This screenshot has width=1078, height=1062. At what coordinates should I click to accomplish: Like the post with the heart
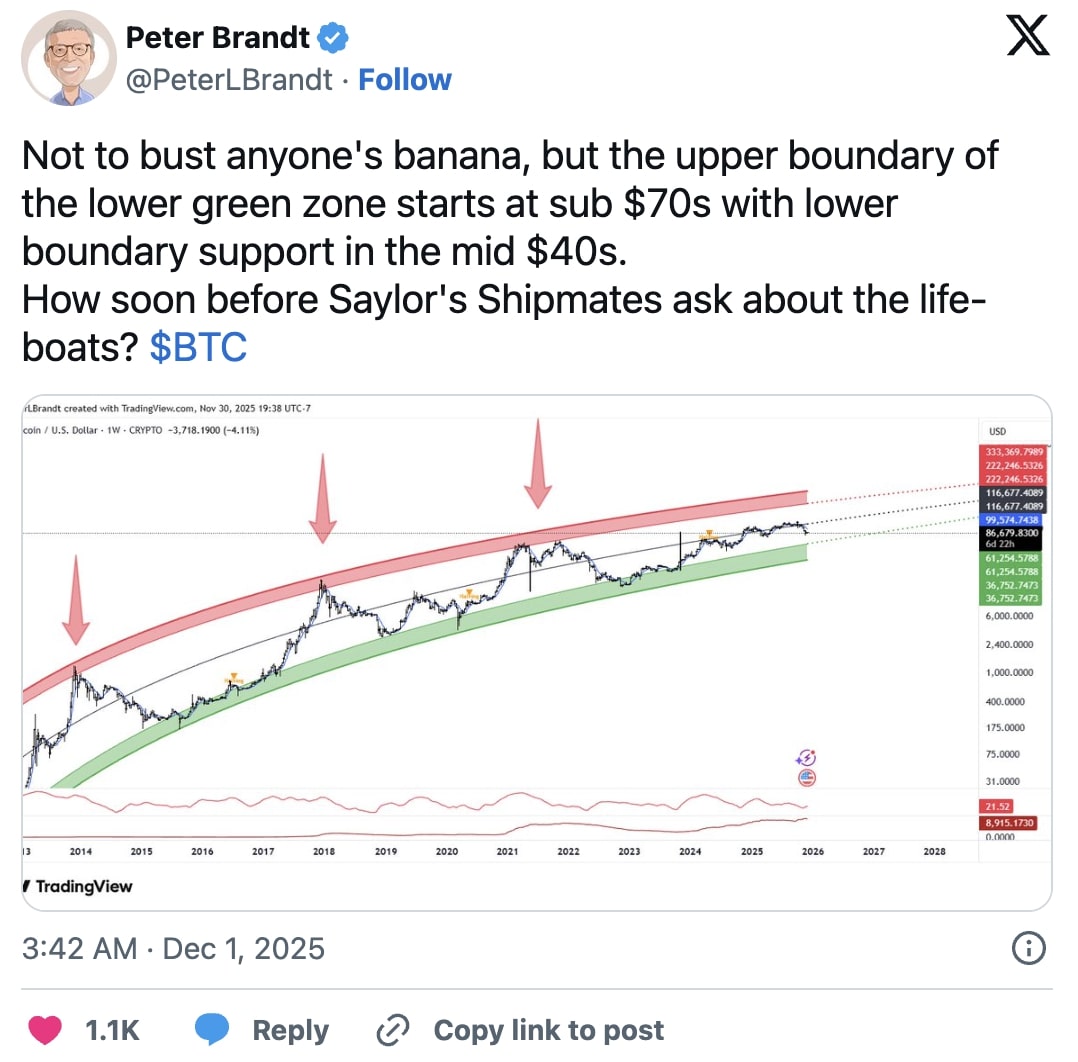(46, 1030)
